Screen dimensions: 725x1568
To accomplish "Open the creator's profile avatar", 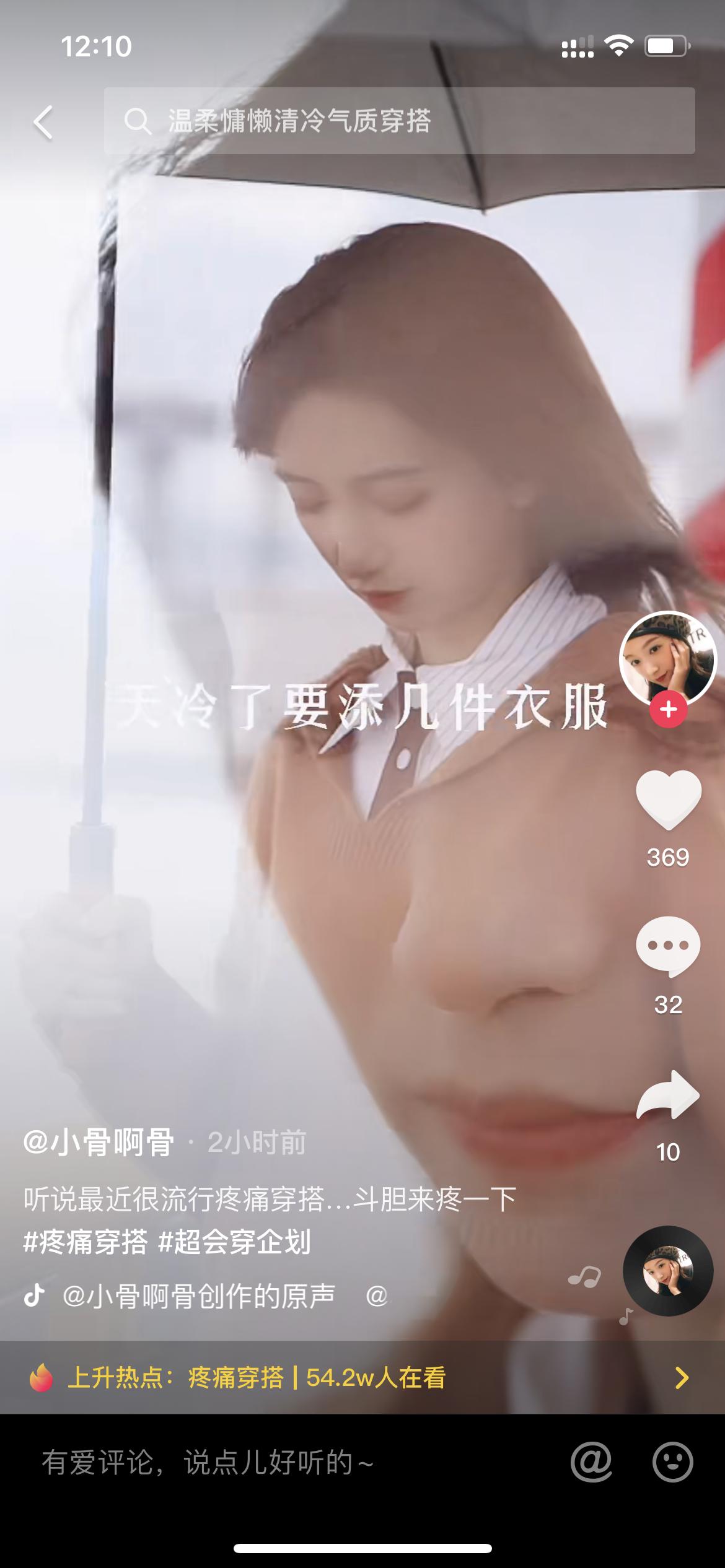I will [667, 659].
